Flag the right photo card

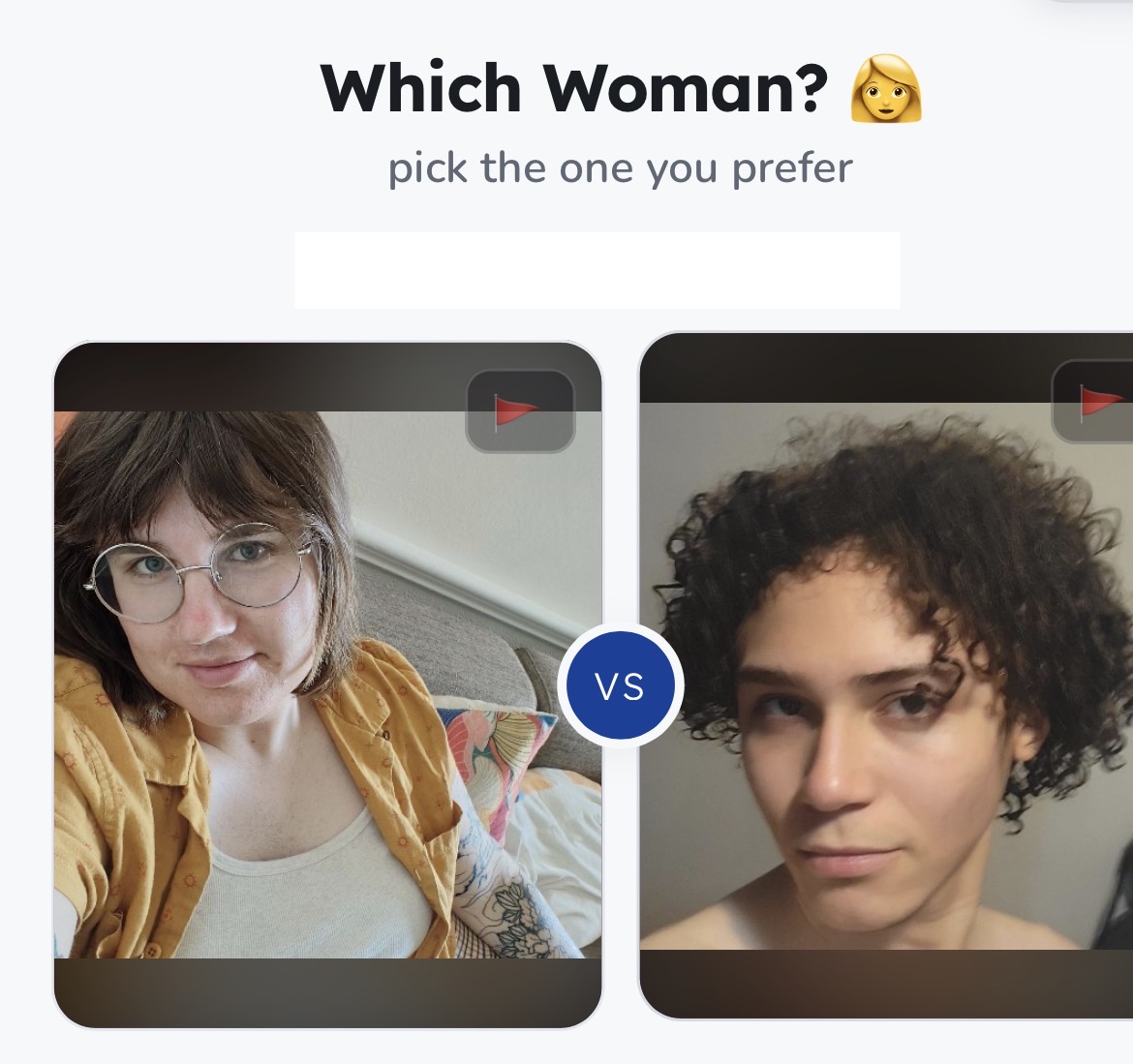coord(1092,402)
